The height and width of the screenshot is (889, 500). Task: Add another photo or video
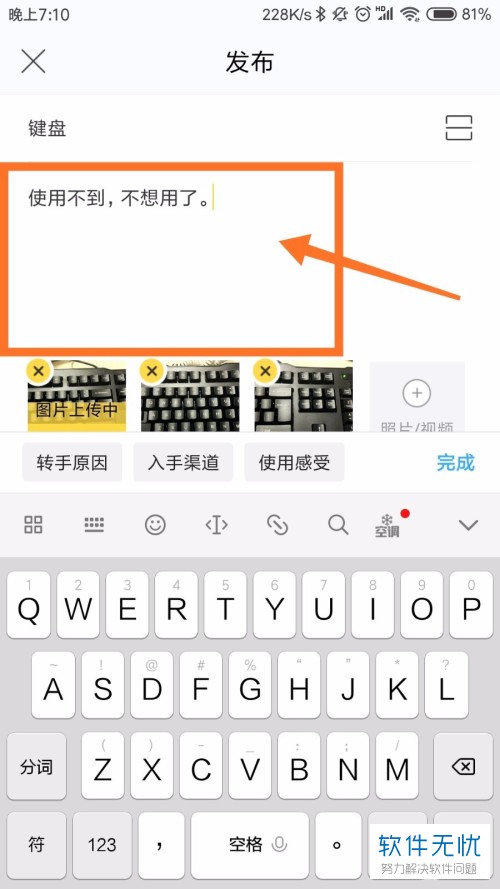[x=417, y=397]
